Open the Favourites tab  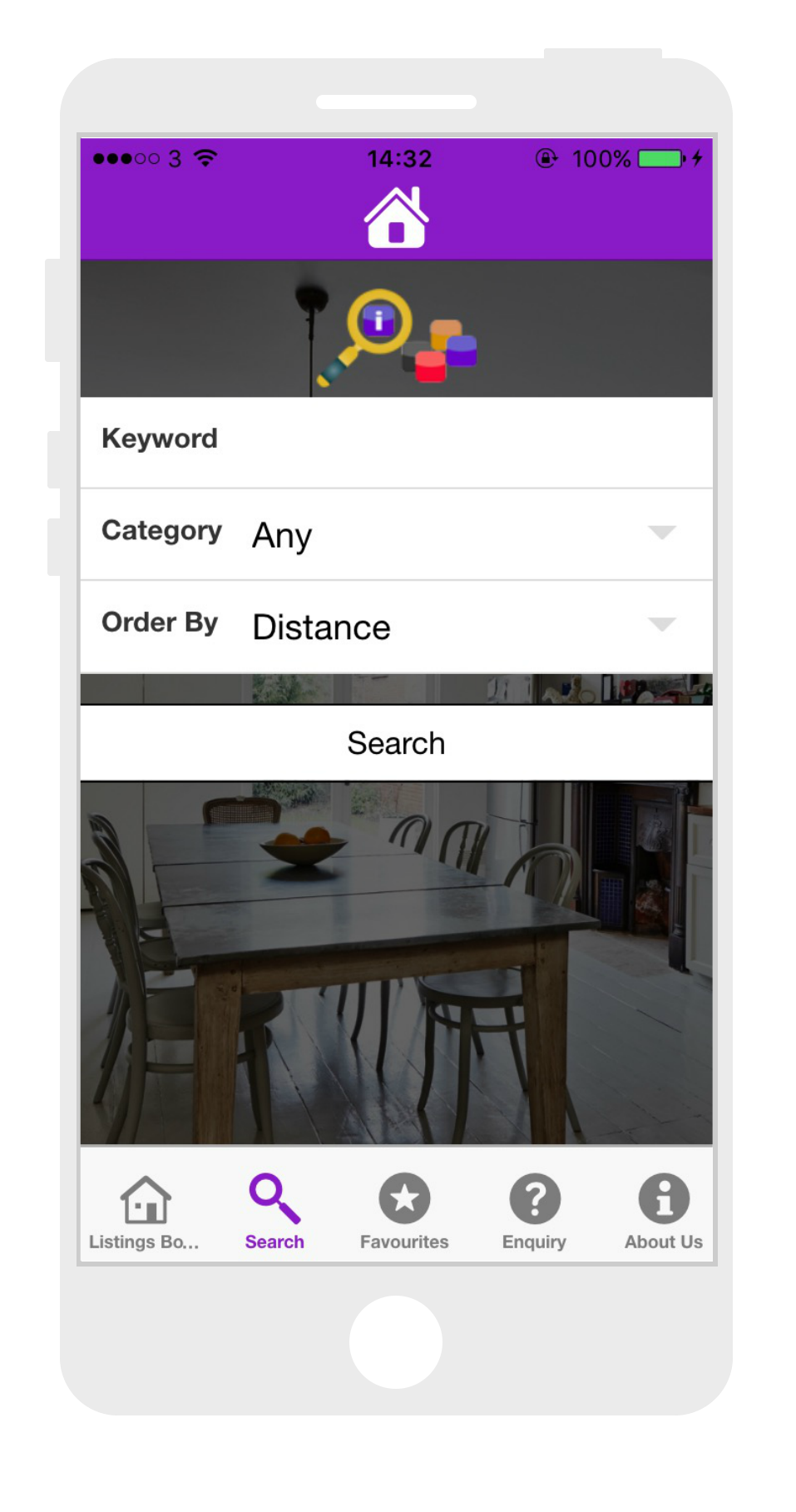pyautogui.click(x=404, y=1211)
